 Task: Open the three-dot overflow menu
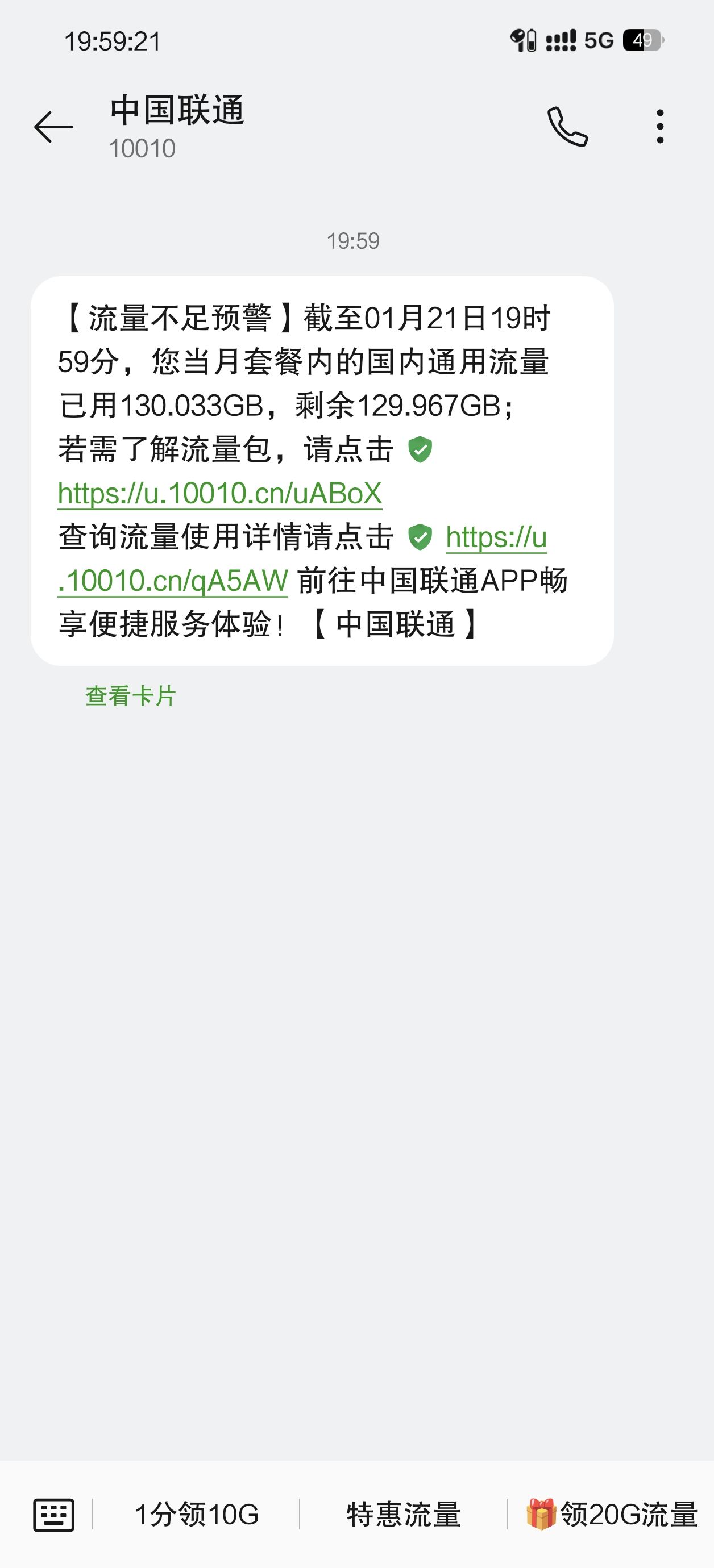(x=660, y=127)
